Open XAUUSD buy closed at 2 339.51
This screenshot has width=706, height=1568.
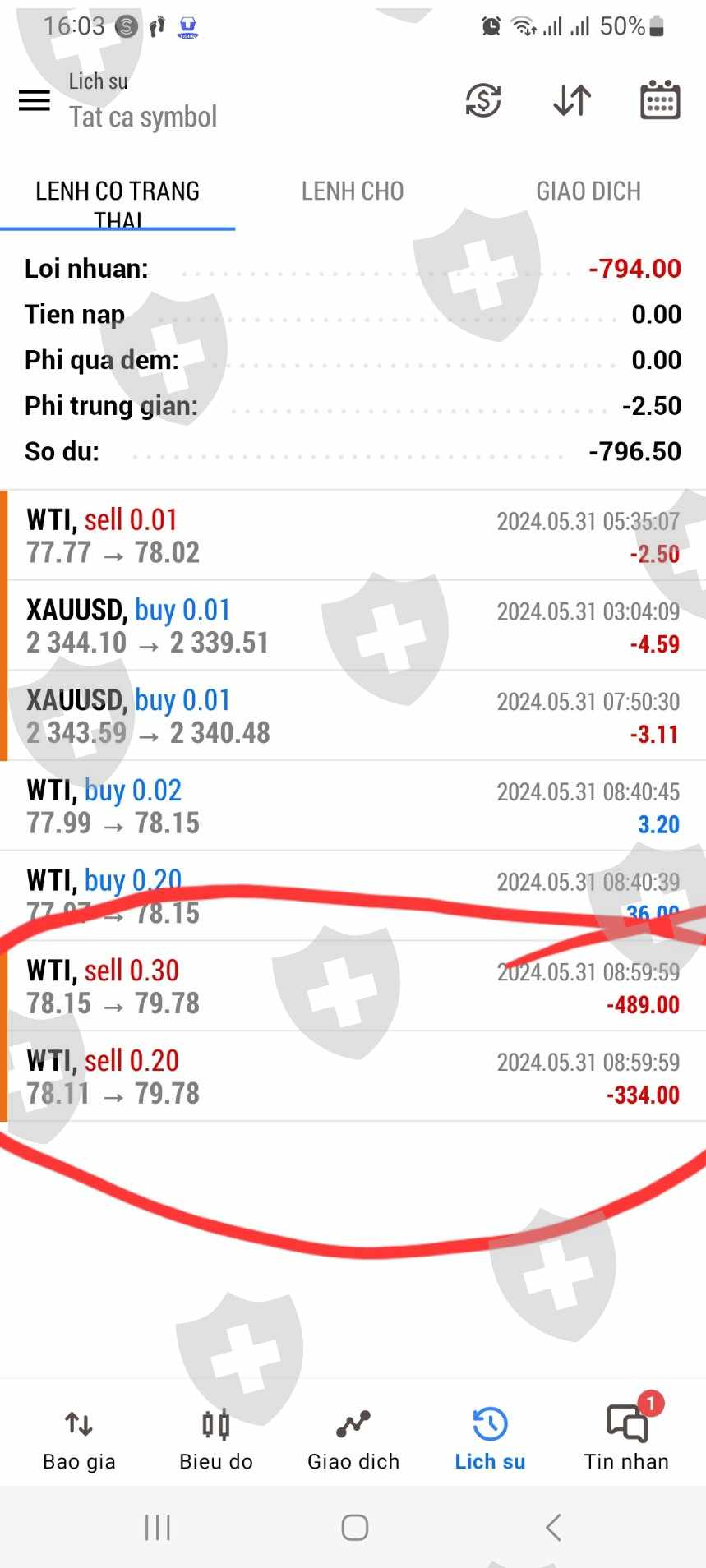(x=353, y=626)
